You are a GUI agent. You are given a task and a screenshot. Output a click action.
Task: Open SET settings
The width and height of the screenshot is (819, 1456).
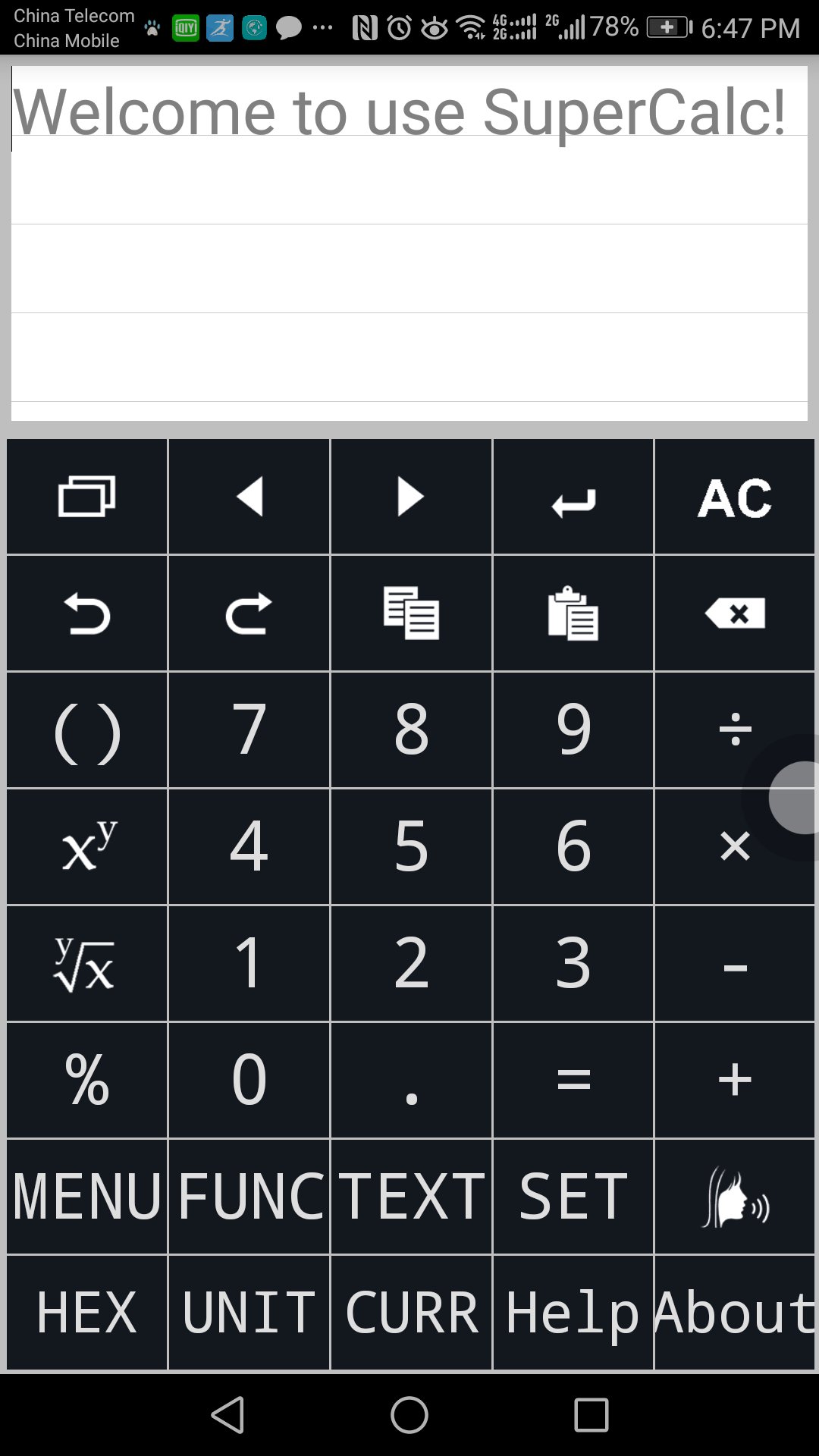[x=573, y=1197]
